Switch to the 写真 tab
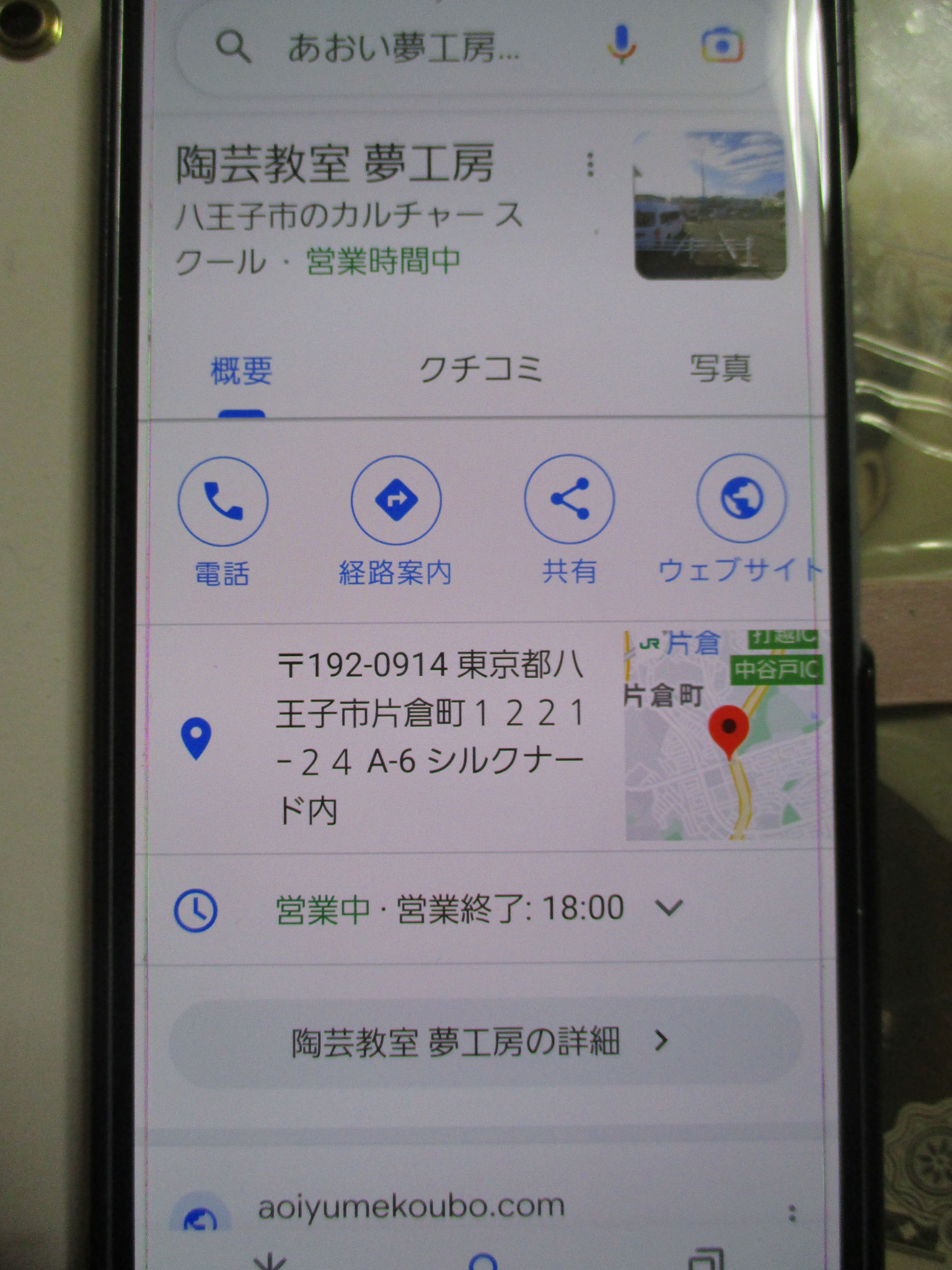Screen dimensions: 952x1270 tap(720, 369)
